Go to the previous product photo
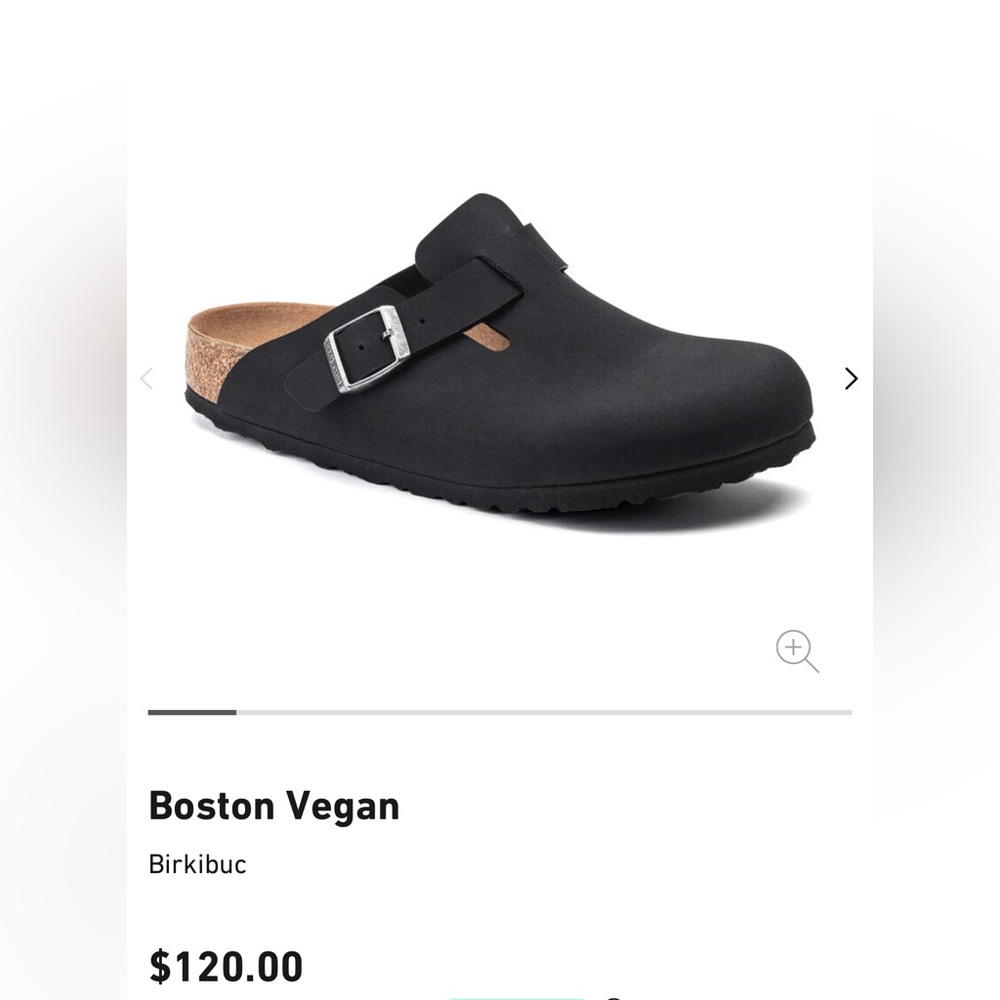The height and width of the screenshot is (1000, 1000). tap(147, 378)
